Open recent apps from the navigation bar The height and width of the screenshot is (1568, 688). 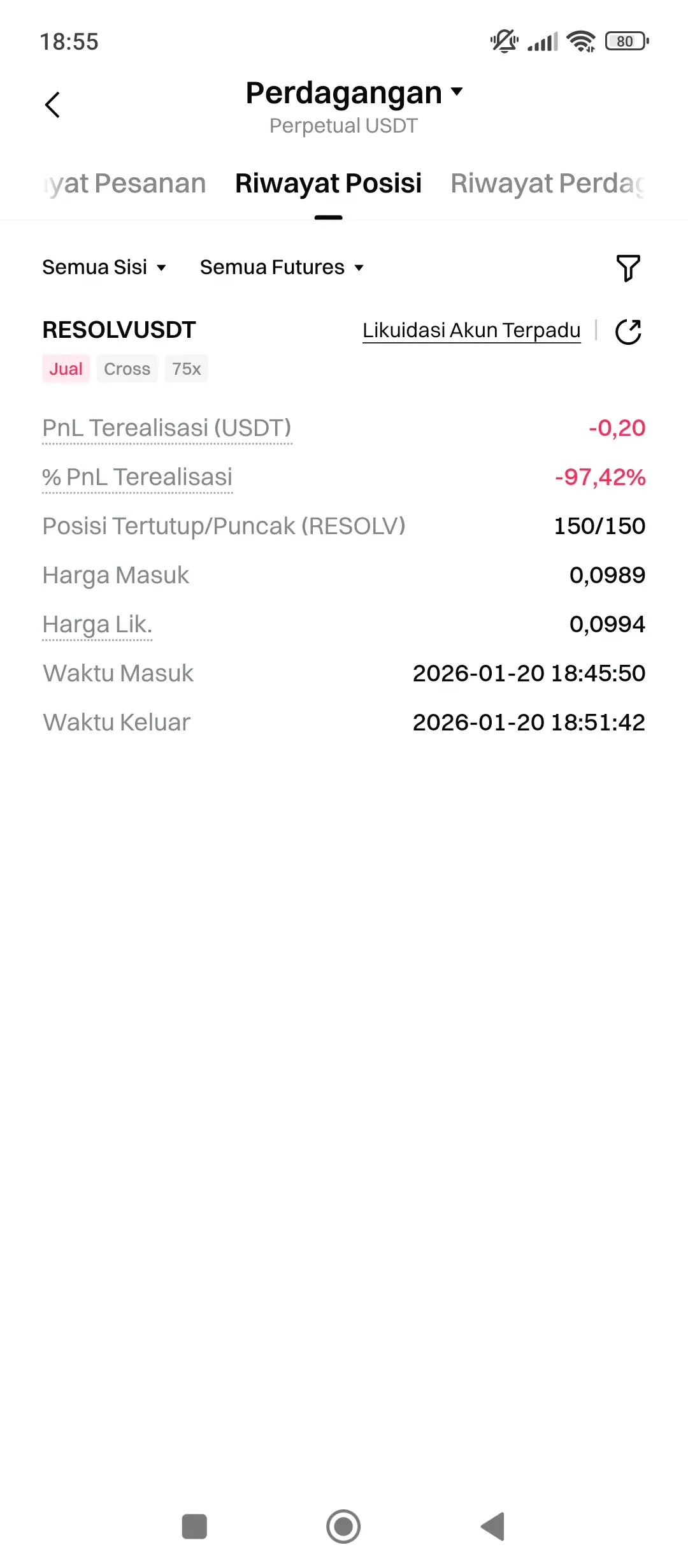194,1527
